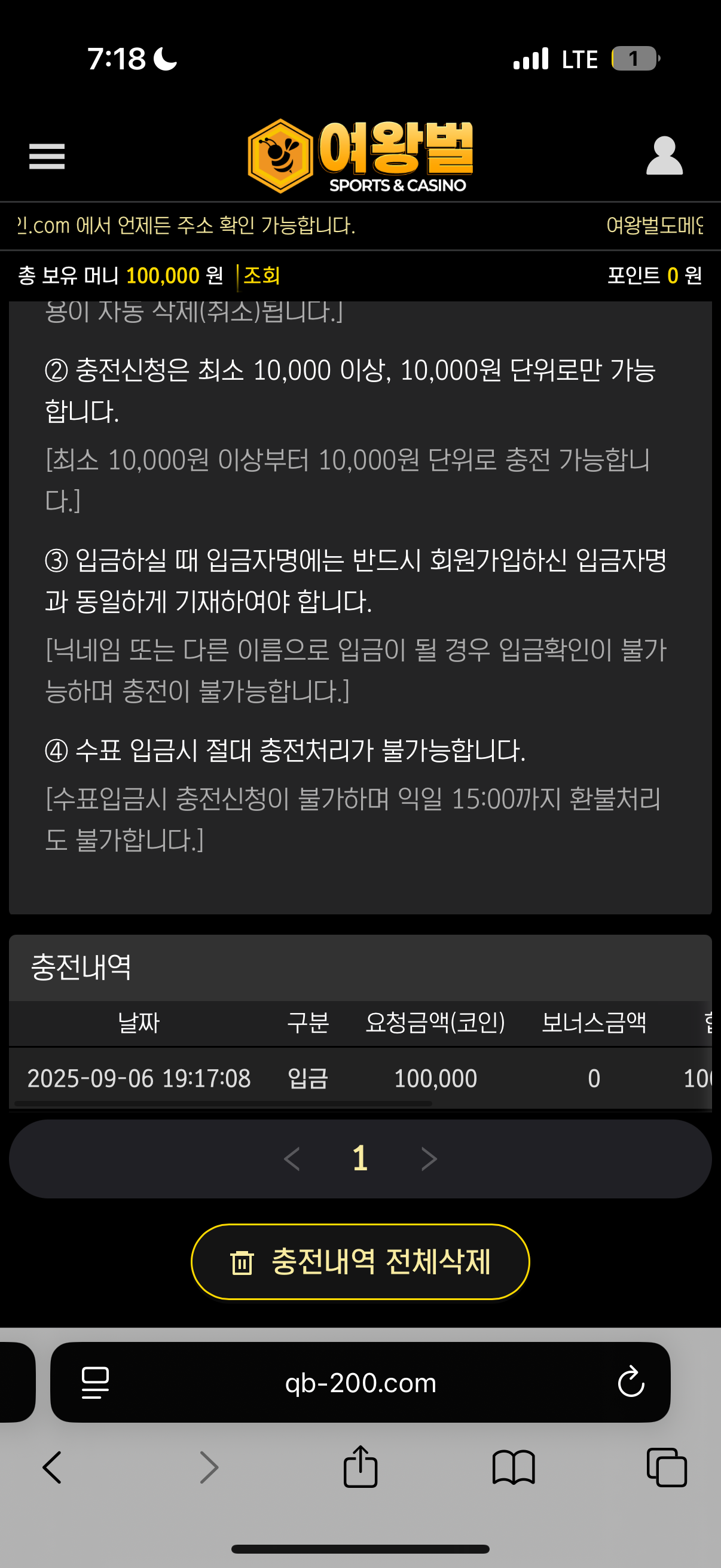Share this page from Safari
Image resolution: width=721 pixels, height=1568 pixels.
(x=360, y=1466)
